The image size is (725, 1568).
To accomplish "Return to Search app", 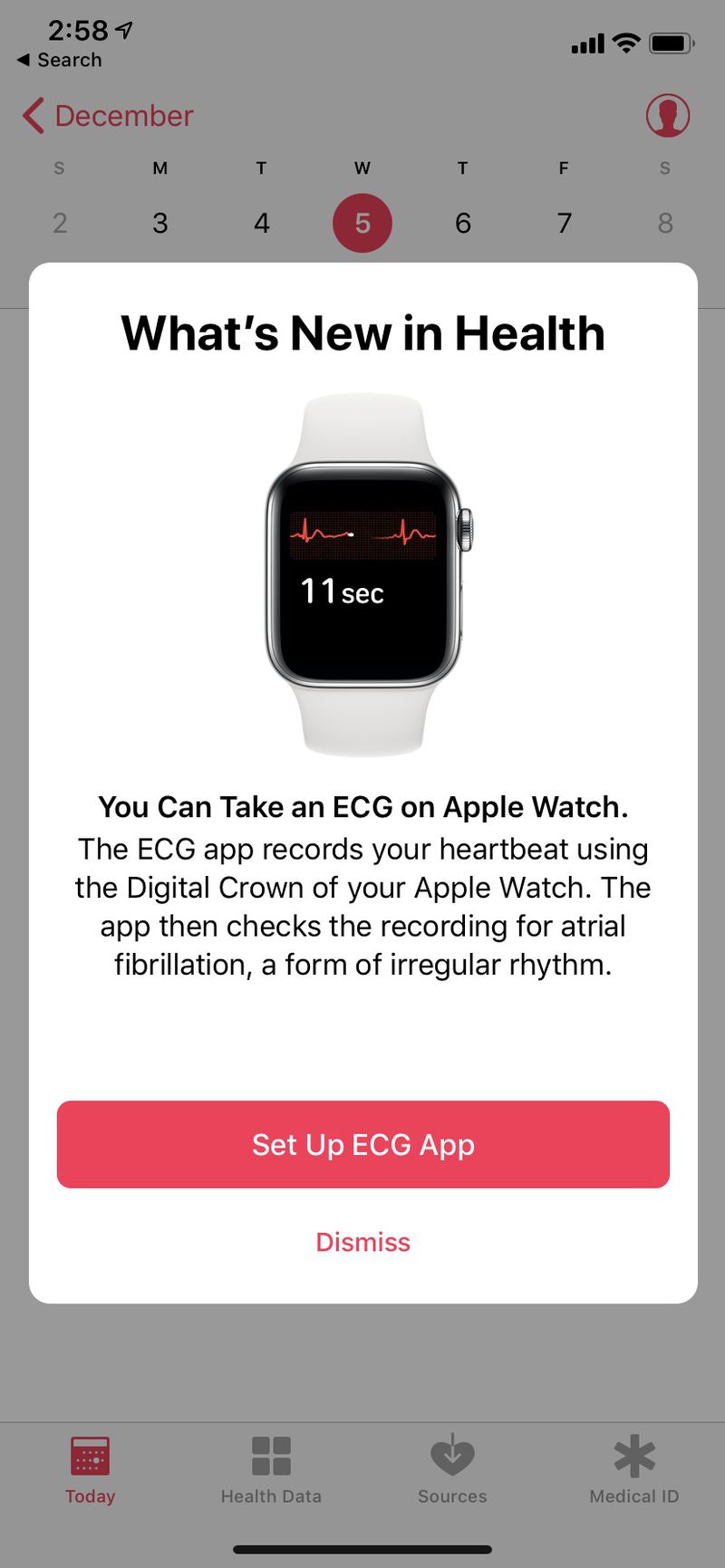I will 60,60.
